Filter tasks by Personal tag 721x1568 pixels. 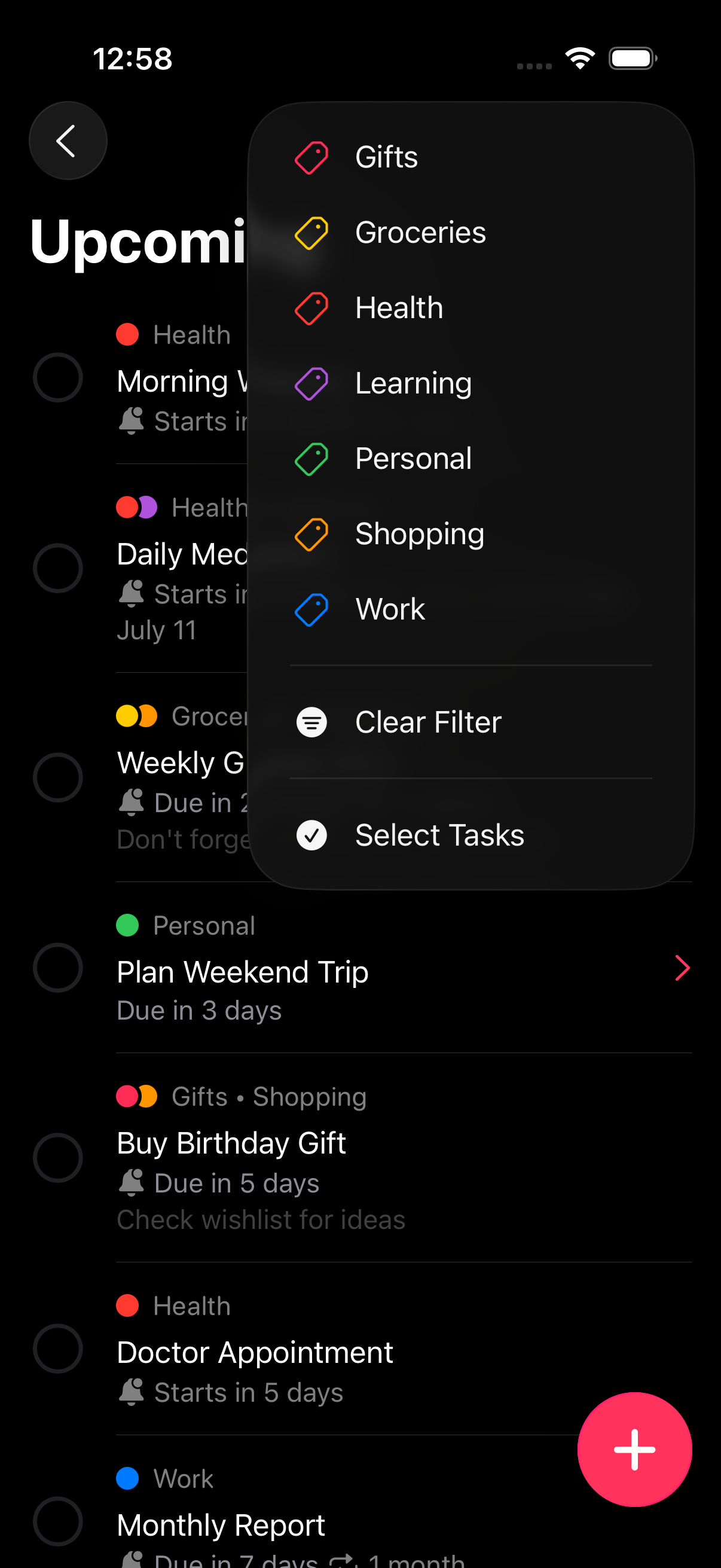click(x=471, y=458)
